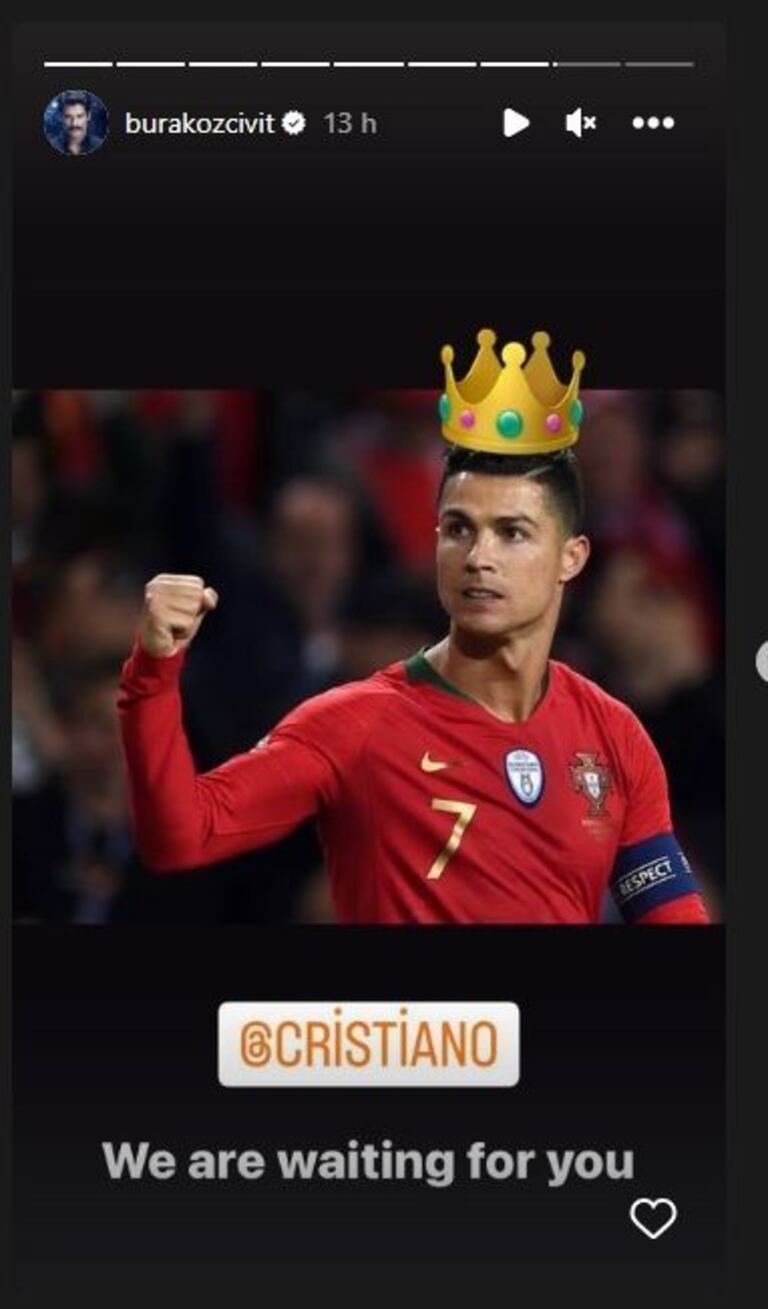Screen dimensions: 768x1309
Task: Open the three-dot more options menu
Action: click(x=653, y=123)
